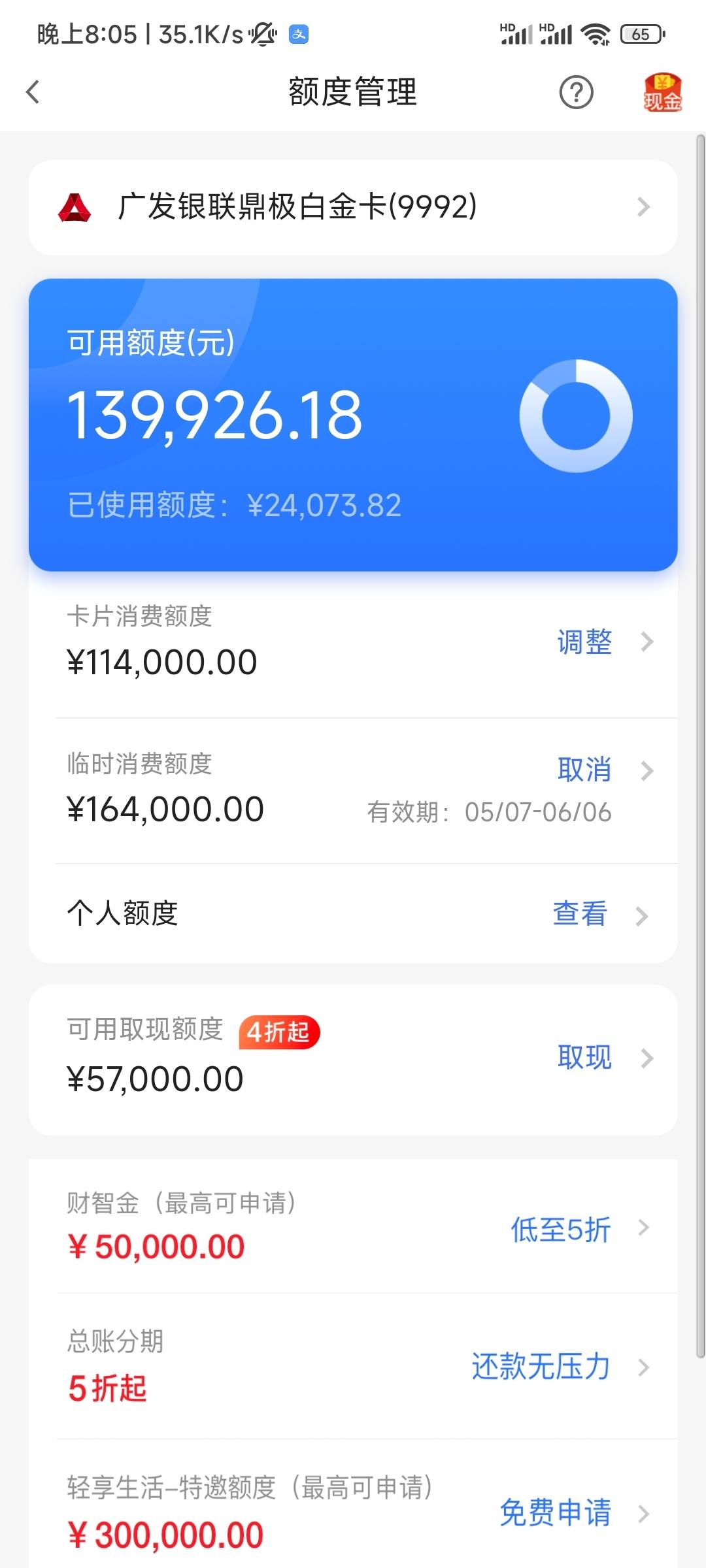Tap 查看 to view 个人额度
The image size is (706, 1568).
[x=580, y=913]
